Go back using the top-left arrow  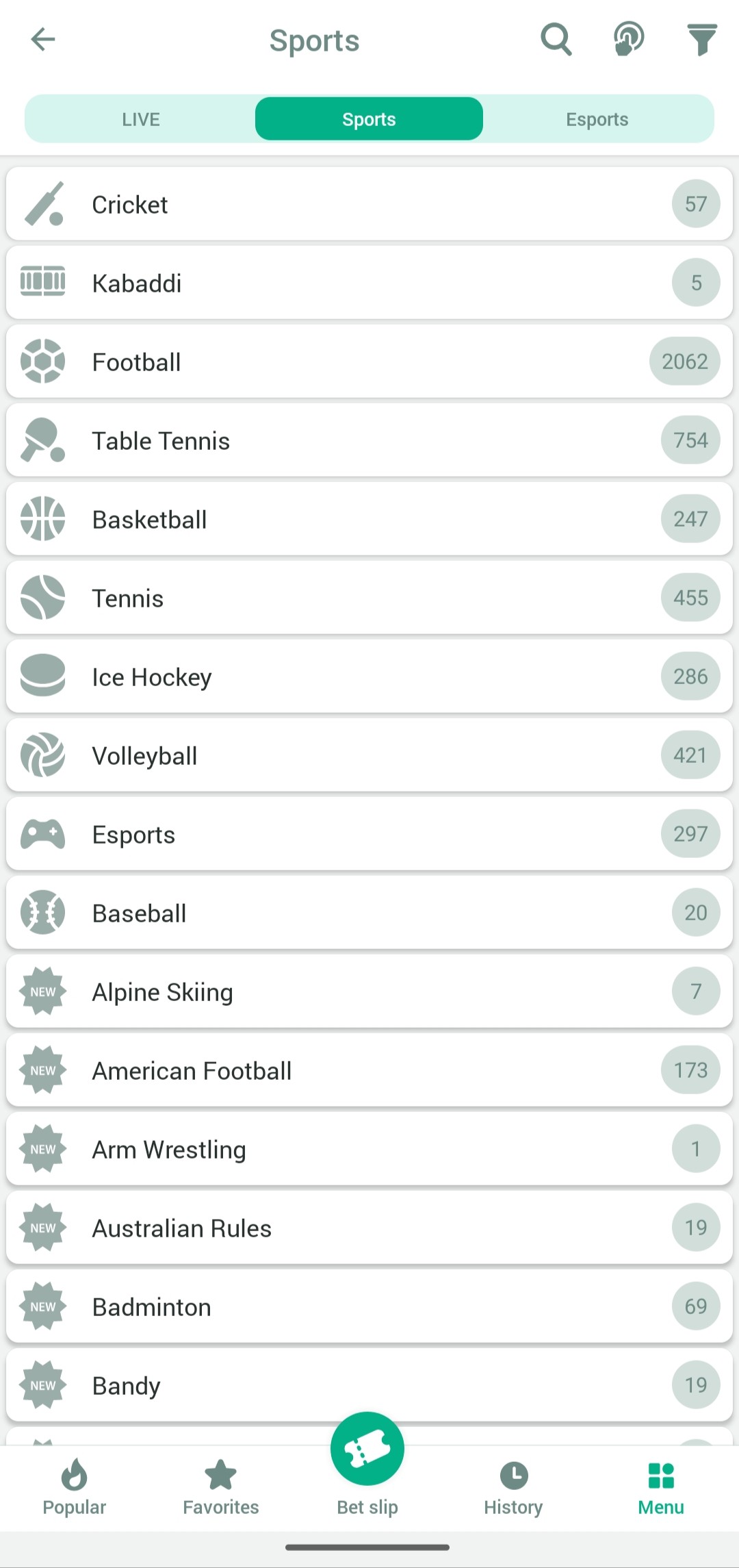[42, 40]
